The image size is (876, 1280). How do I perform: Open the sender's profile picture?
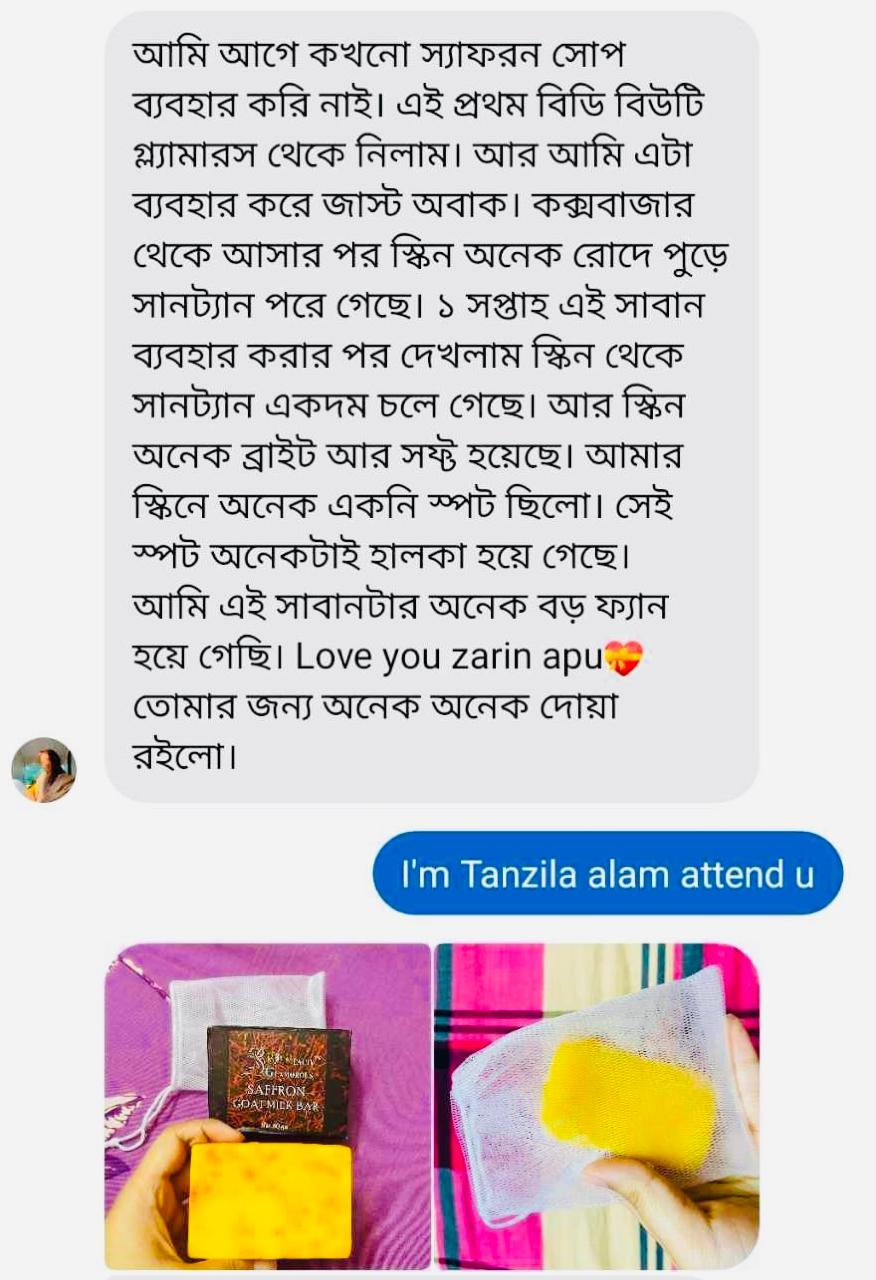coord(43,770)
